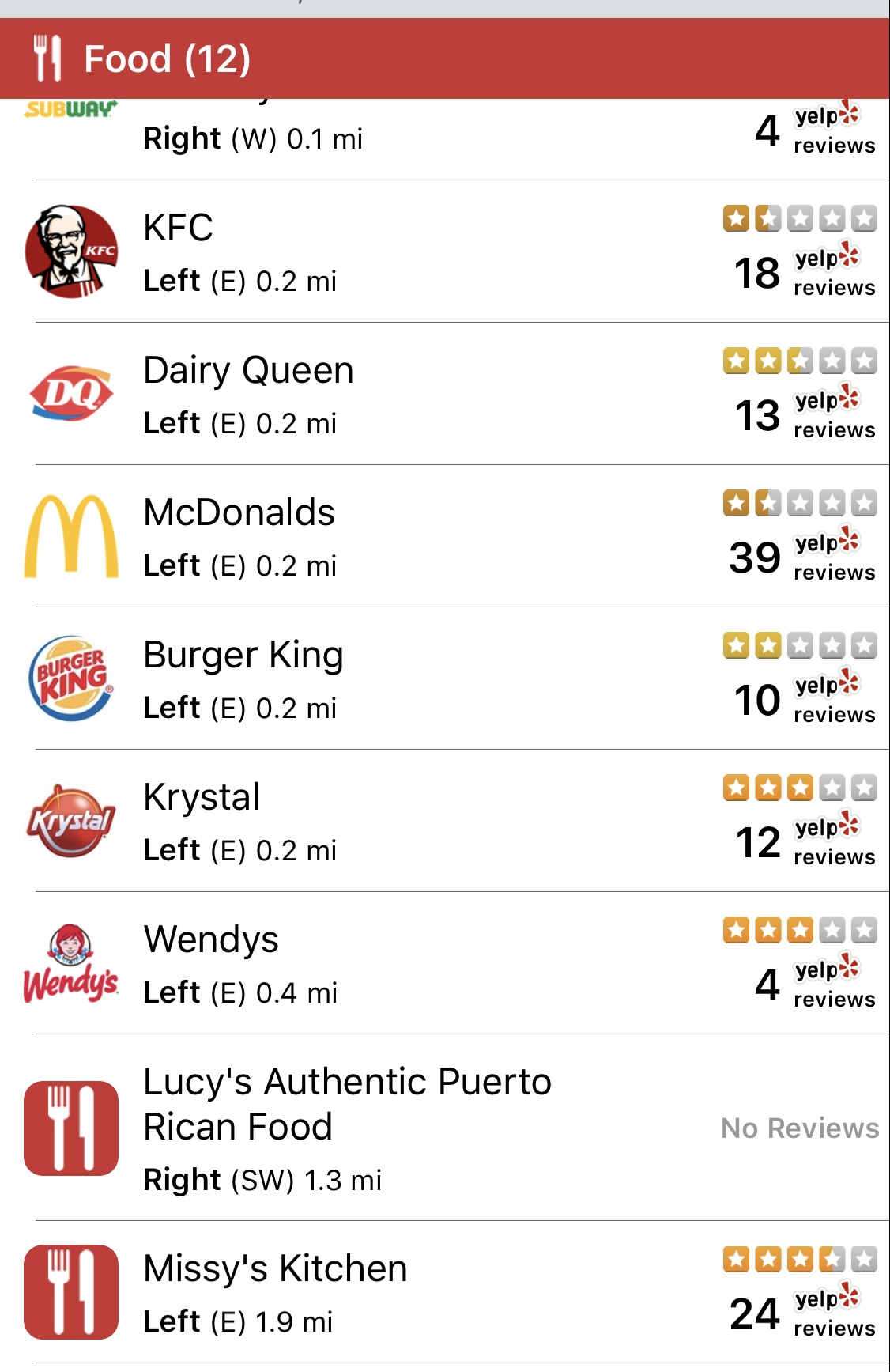
Task: Select the KFC logo
Action: coord(70,251)
